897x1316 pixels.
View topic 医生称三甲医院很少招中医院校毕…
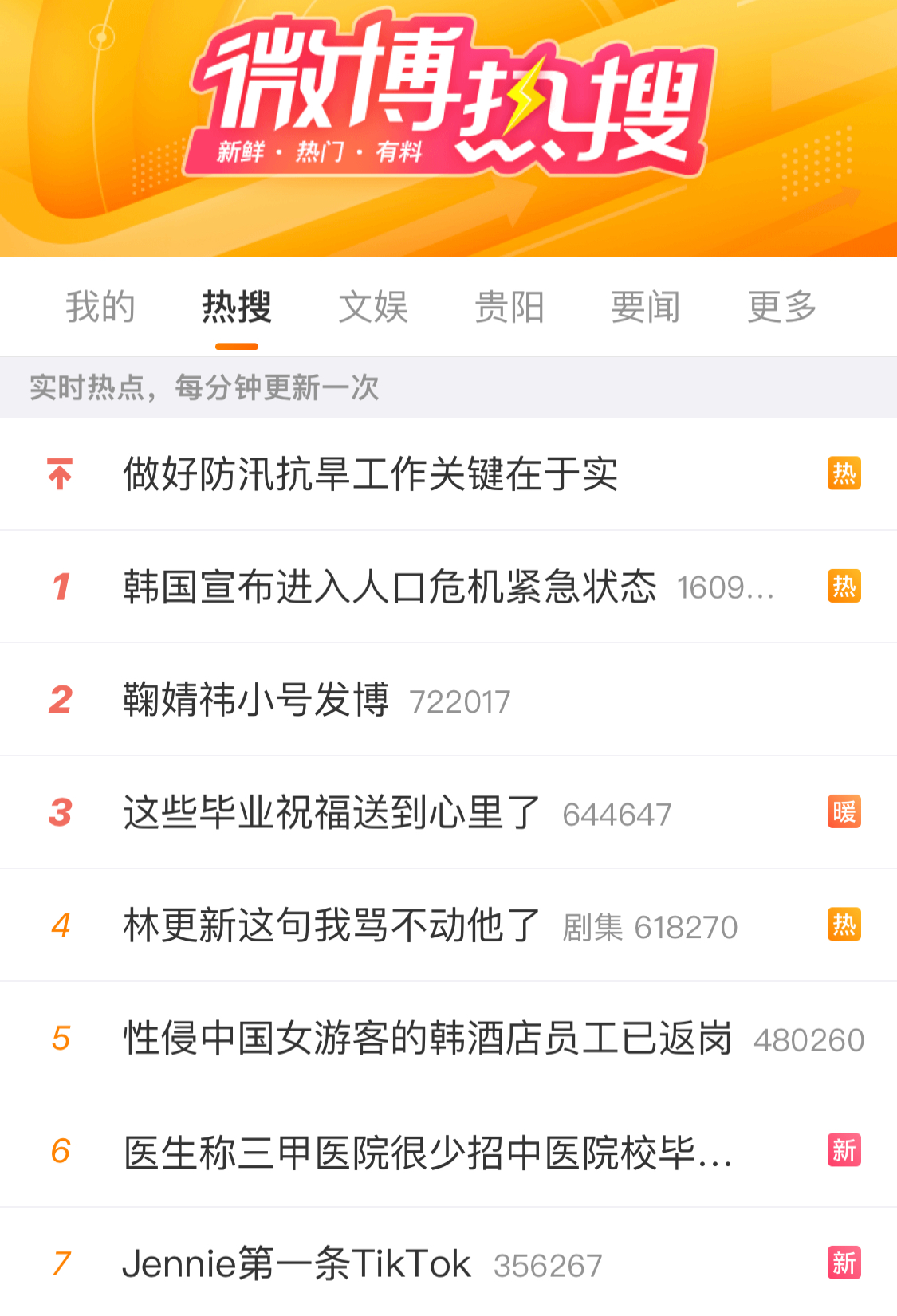(428, 1152)
